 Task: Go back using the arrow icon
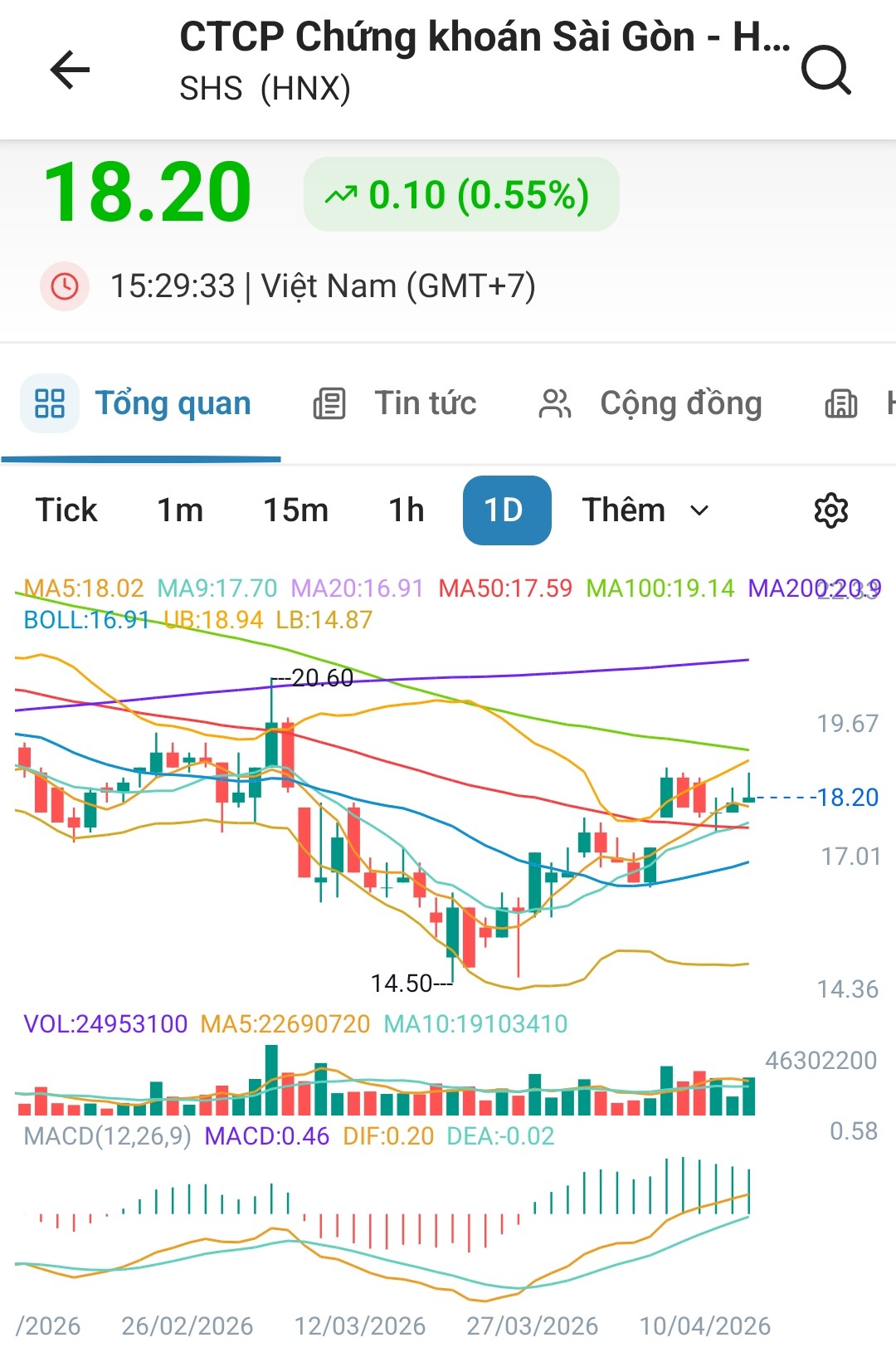pos(70,69)
